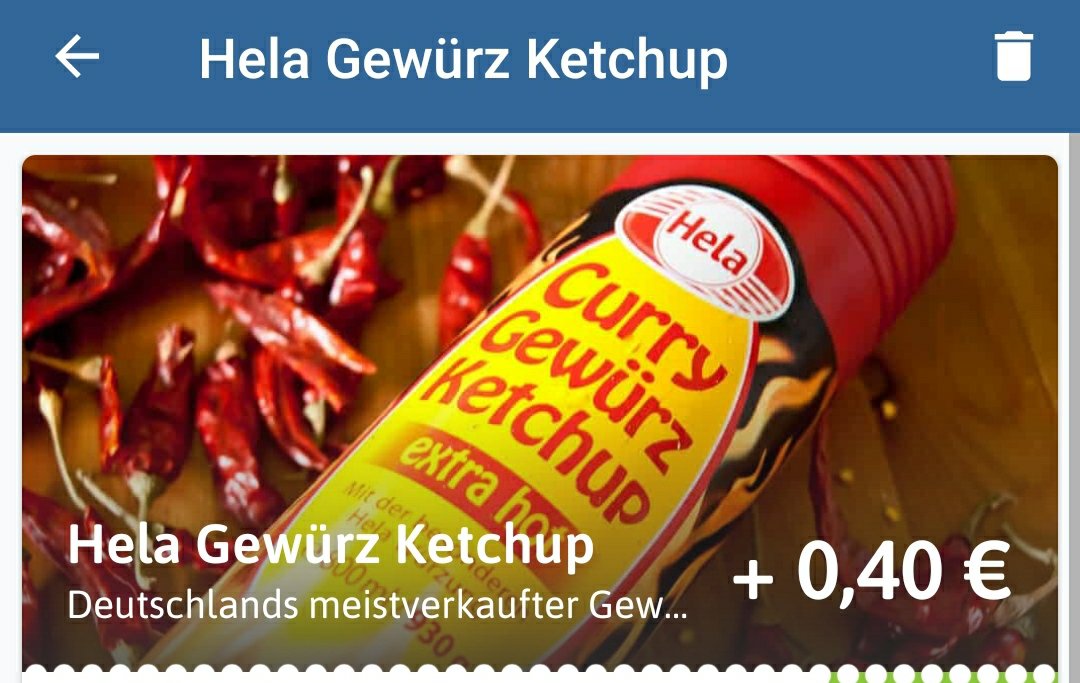Open the Hela Gewürz Ketchup offer card
Image resolution: width=1080 pixels, height=683 pixels.
540,410
